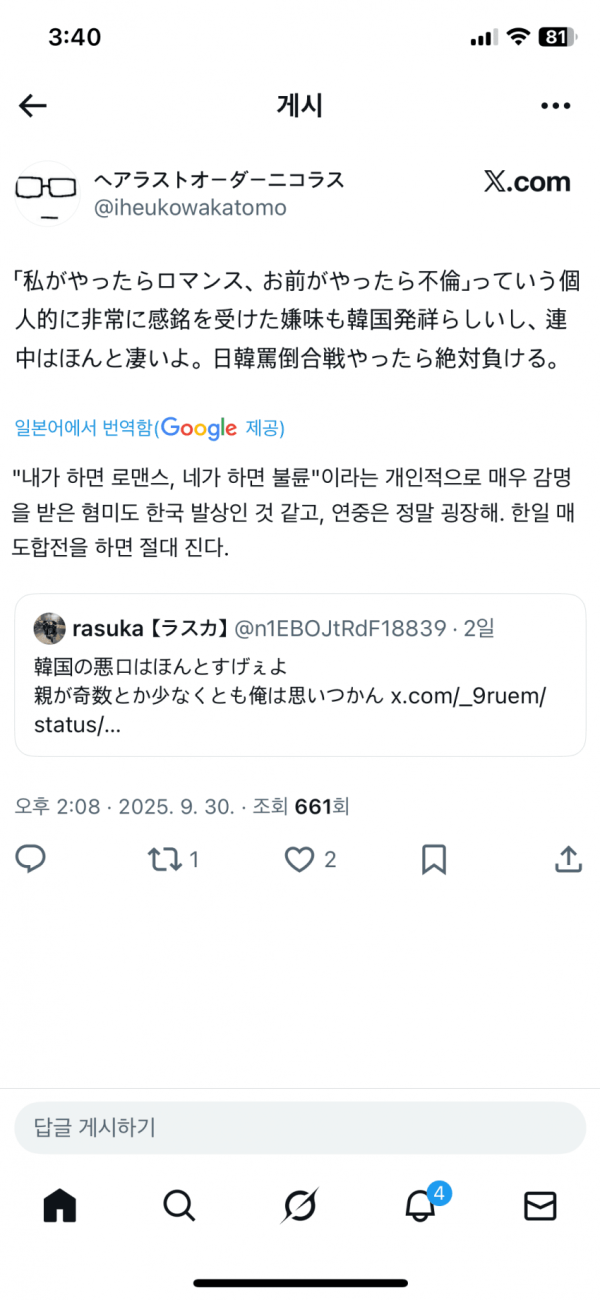The width and height of the screenshot is (600, 1300).
Task: Go back using the arrow icon
Action: click(33, 106)
